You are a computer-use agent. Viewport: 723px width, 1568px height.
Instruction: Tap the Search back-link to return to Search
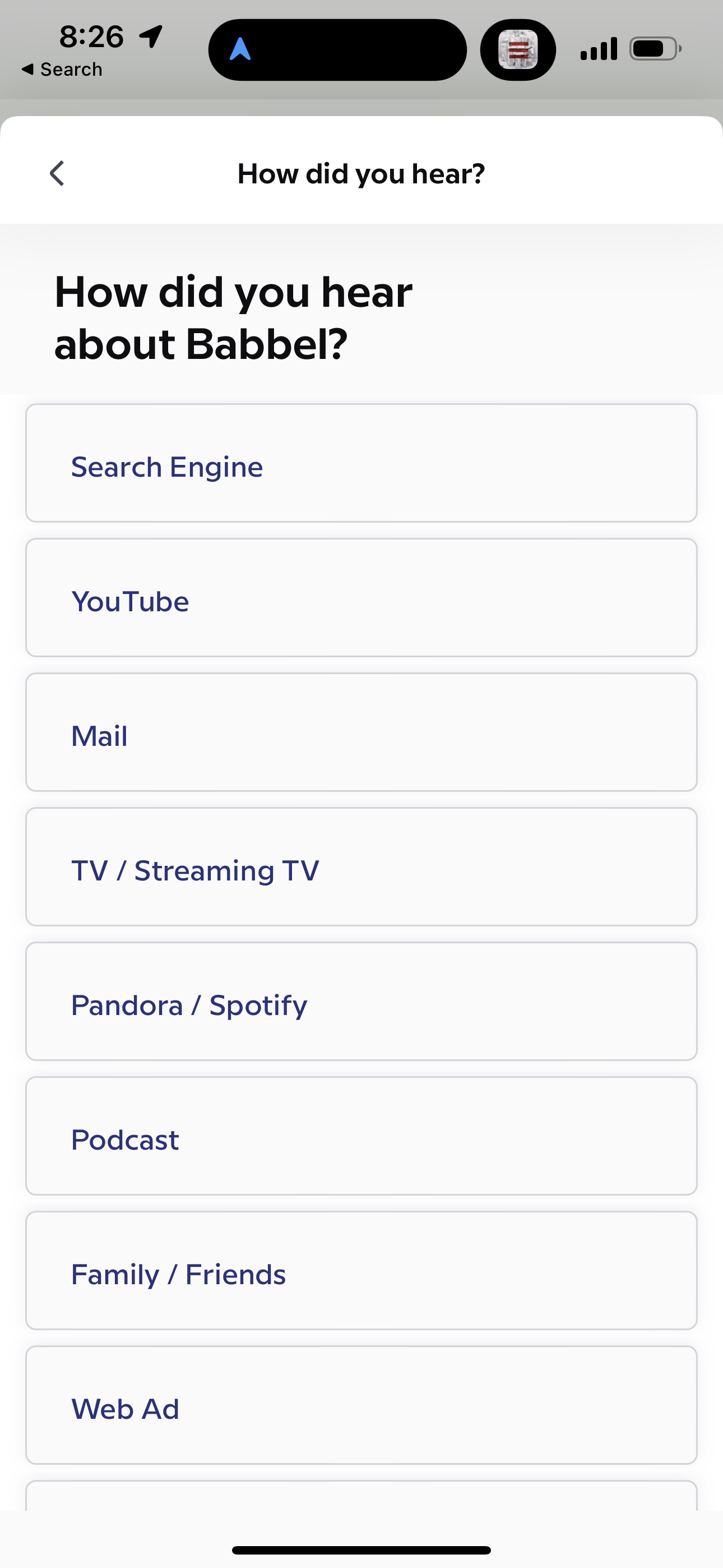pos(62,69)
